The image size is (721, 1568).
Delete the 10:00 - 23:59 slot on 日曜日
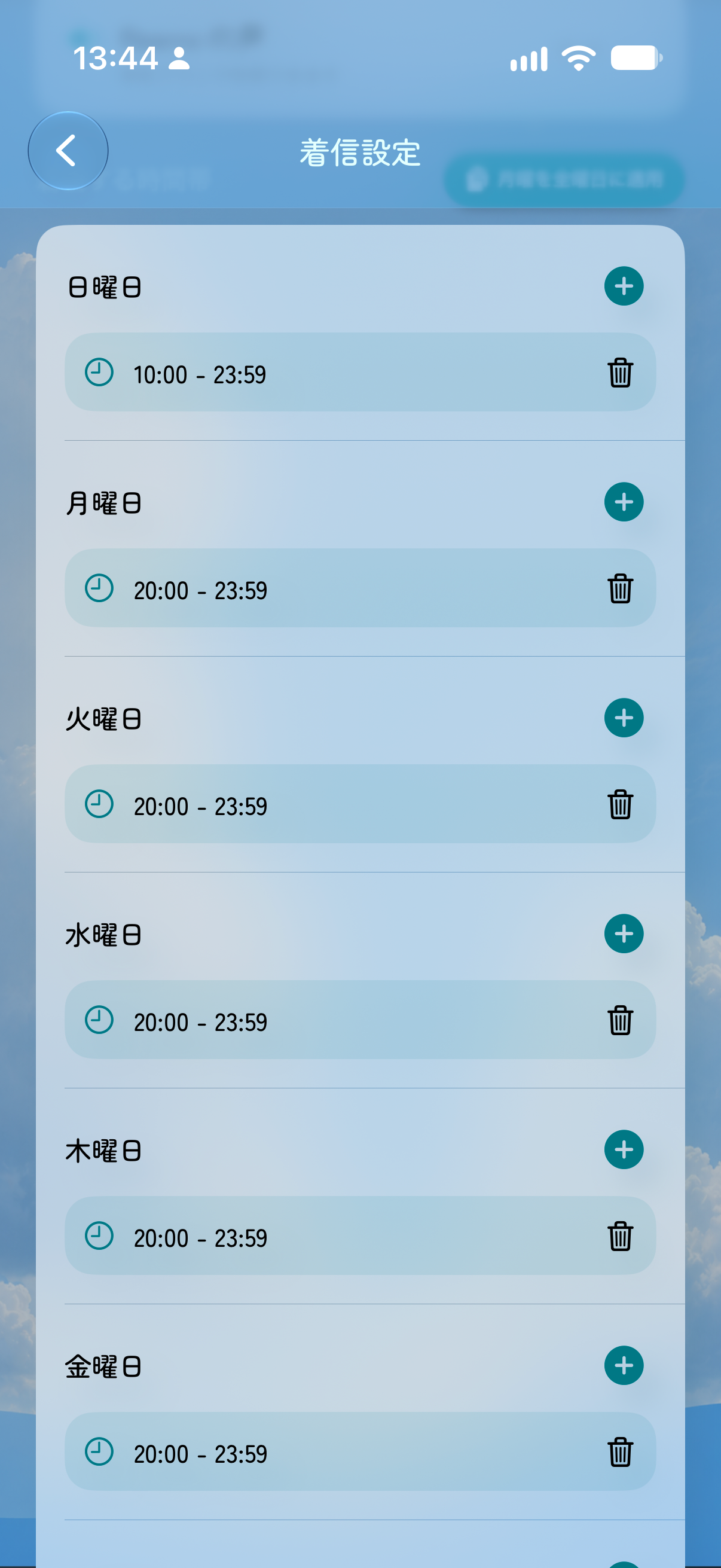[620, 373]
